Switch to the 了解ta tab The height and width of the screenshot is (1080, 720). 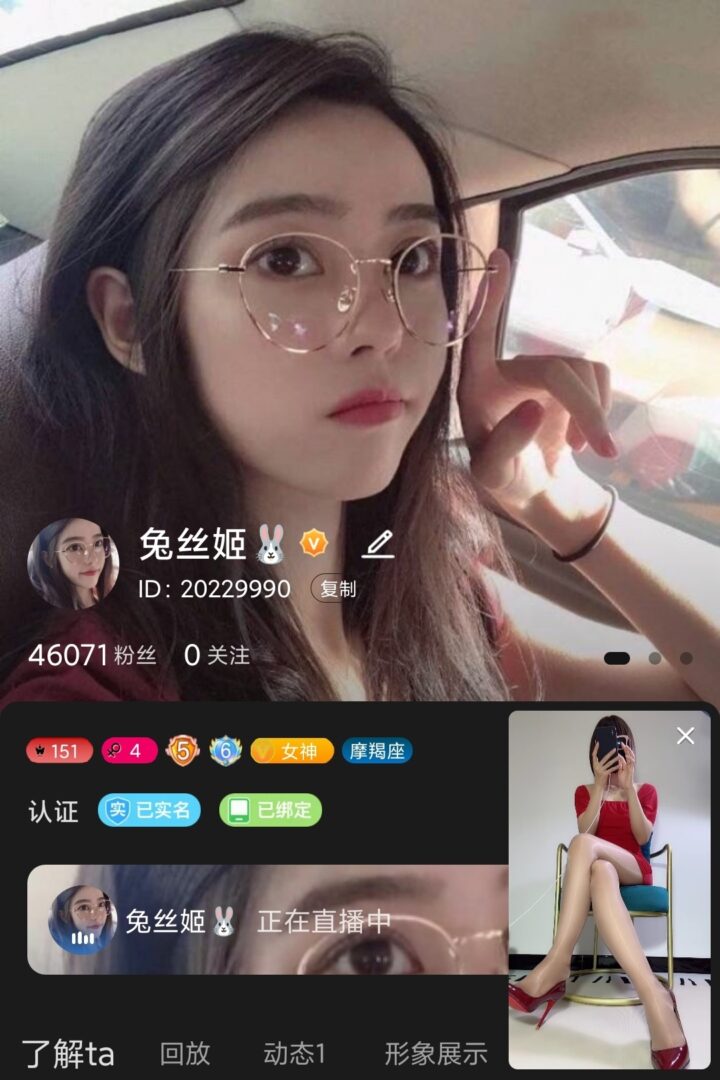click(68, 1053)
